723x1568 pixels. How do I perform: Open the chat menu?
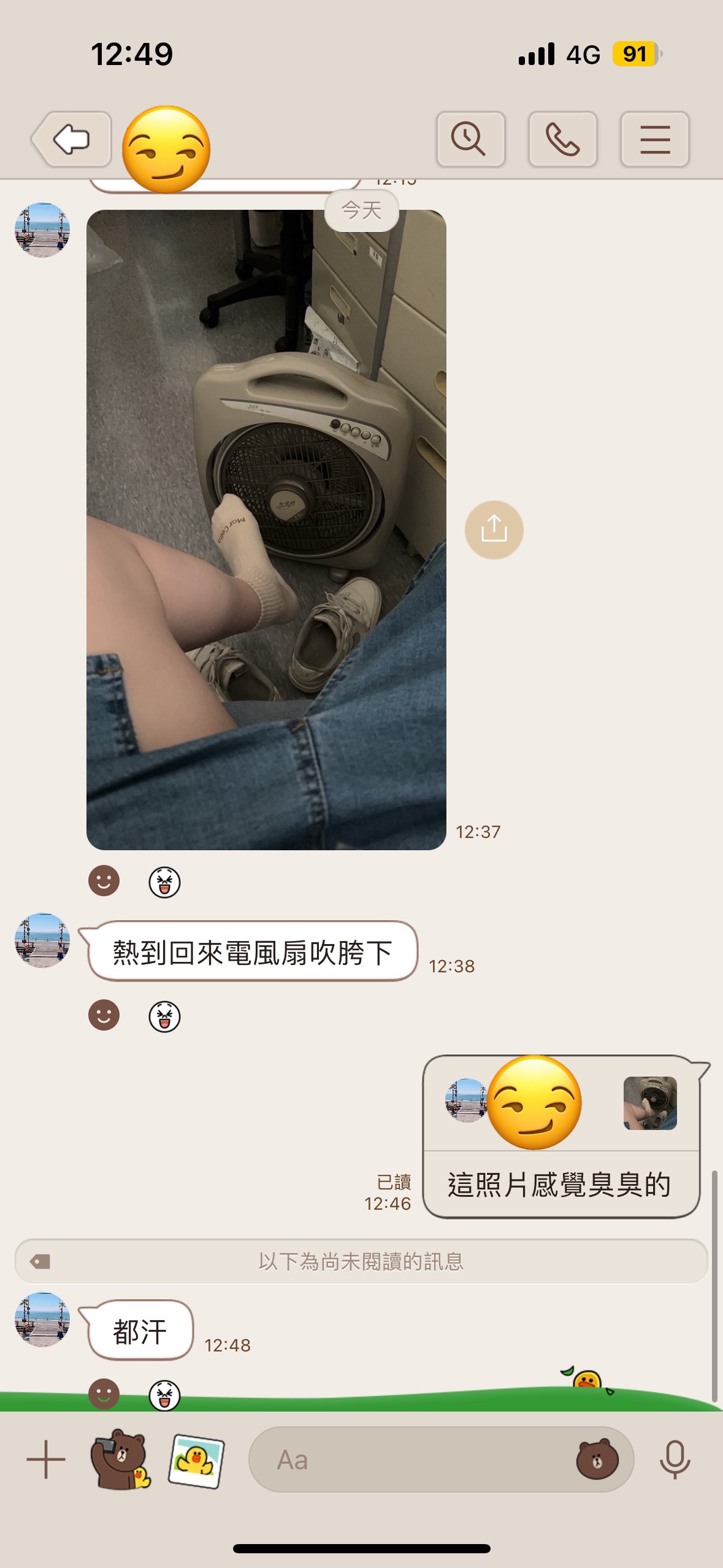click(654, 139)
